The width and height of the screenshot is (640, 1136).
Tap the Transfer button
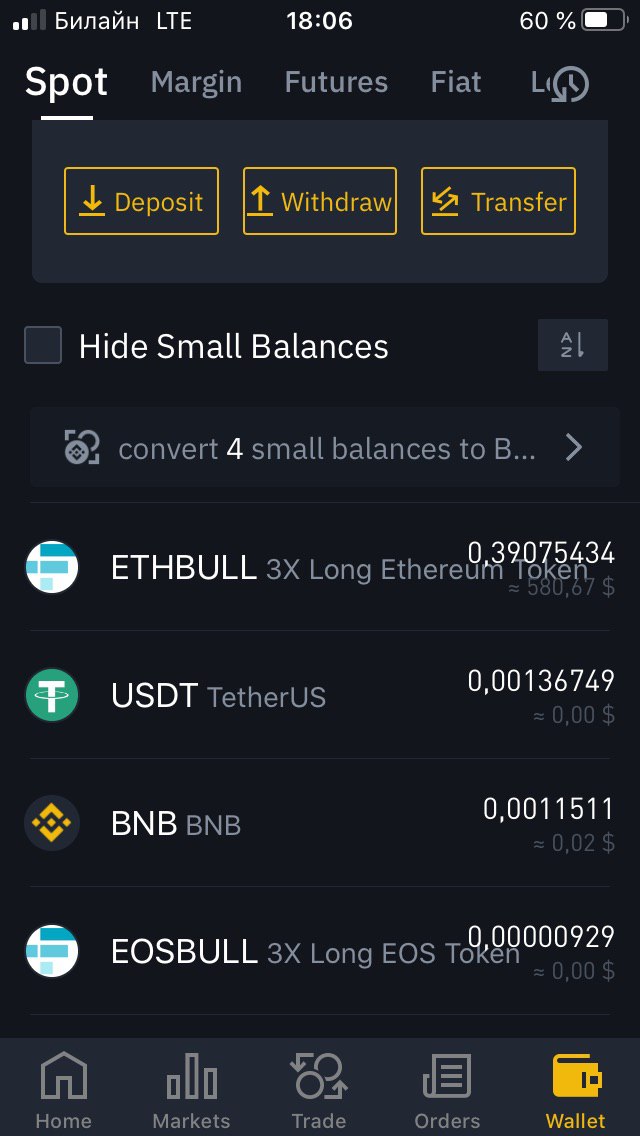point(499,201)
